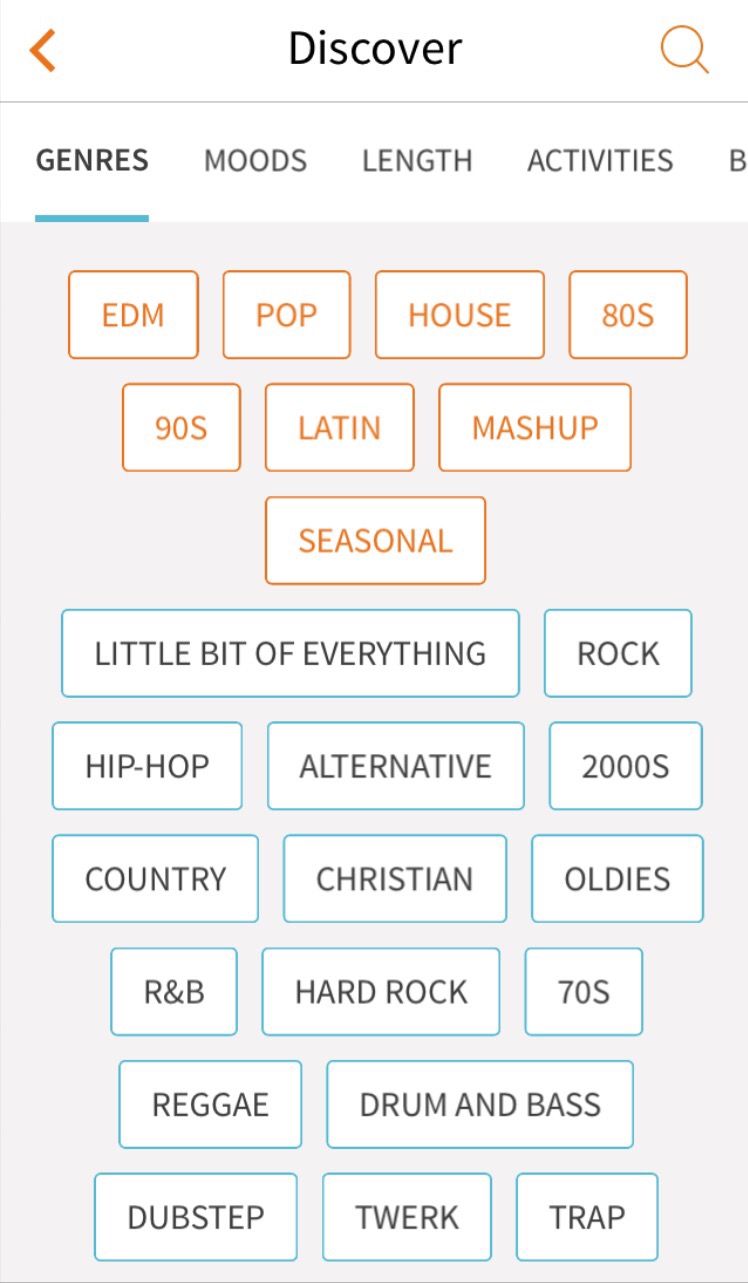This screenshot has height=1283, width=748.
Task: Select the Dubstep genre chip
Action: click(196, 1218)
